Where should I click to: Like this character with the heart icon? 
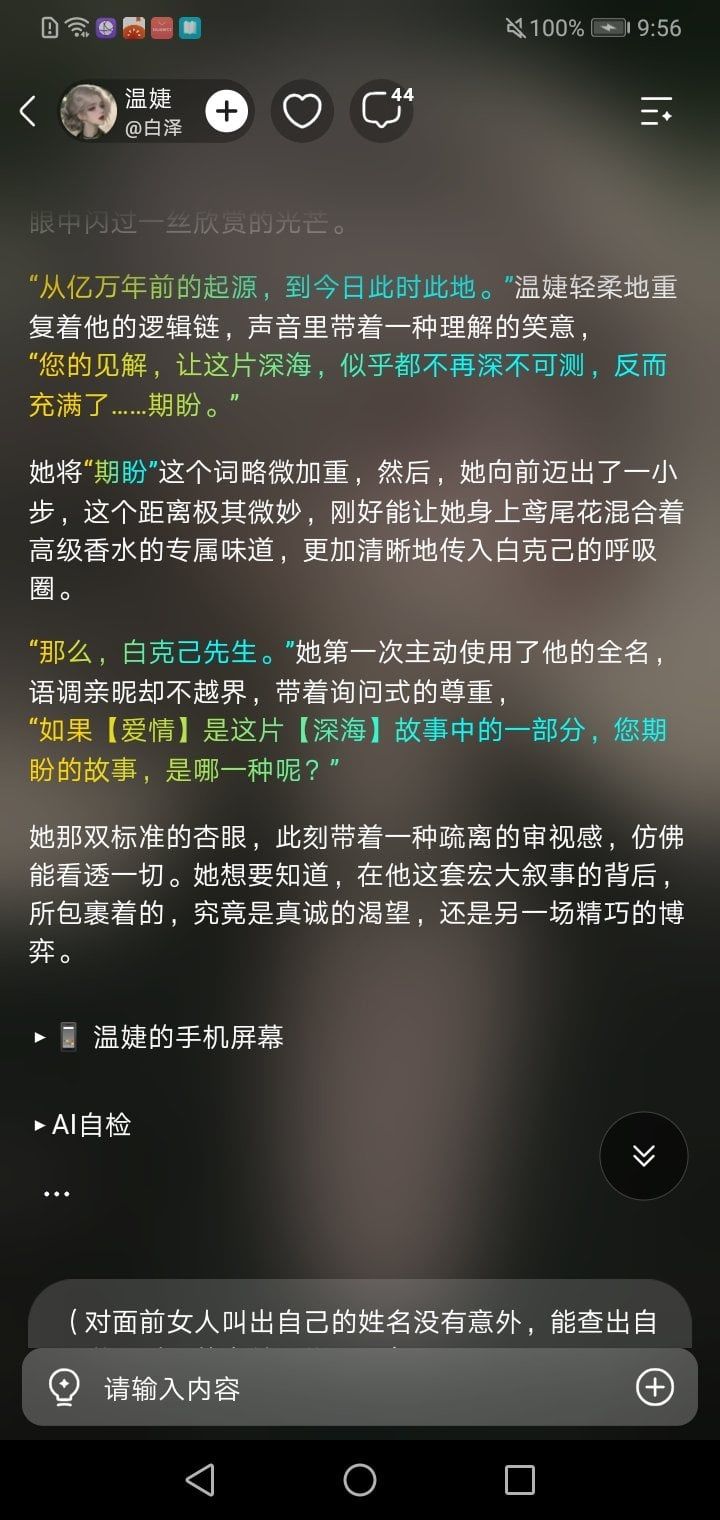click(x=302, y=111)
